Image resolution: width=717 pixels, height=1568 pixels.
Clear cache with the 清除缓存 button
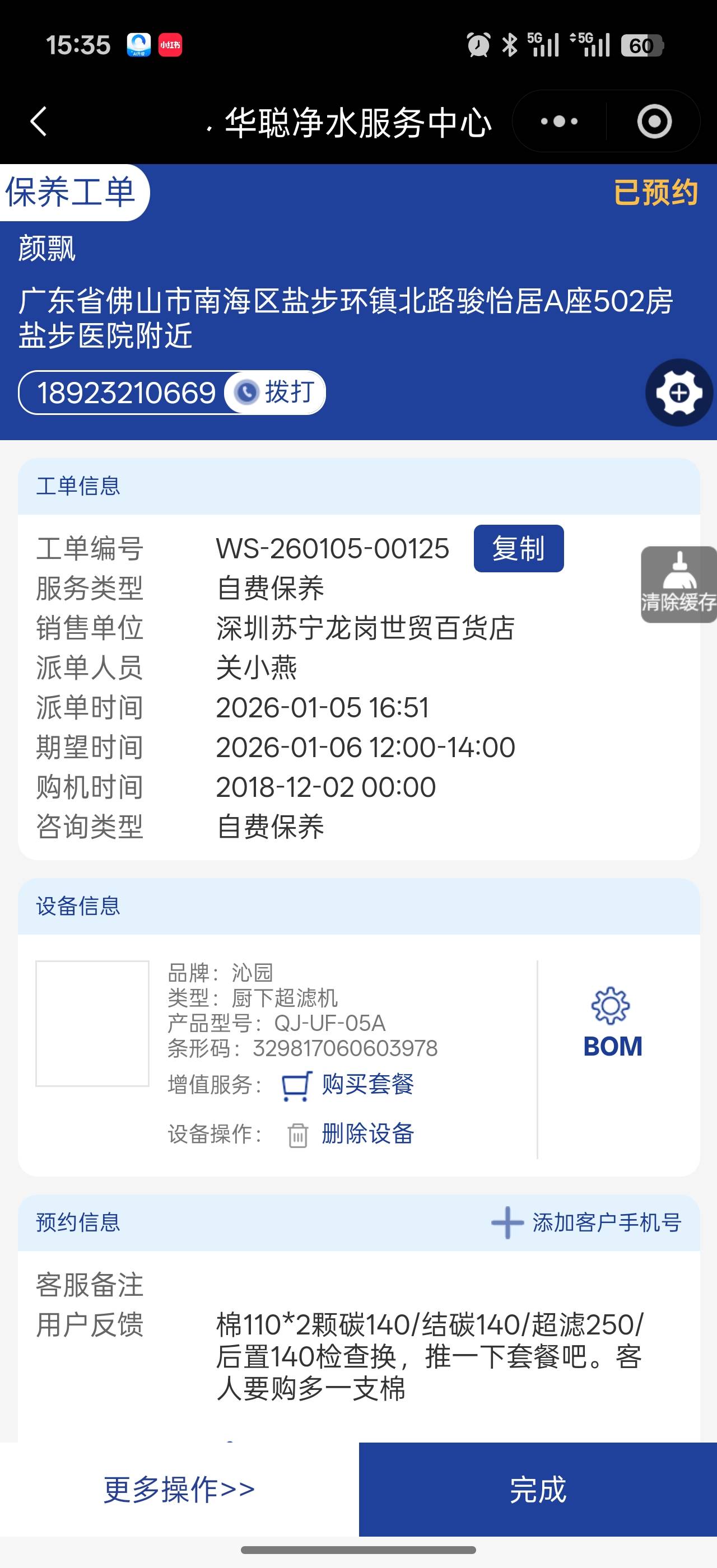pos(678,584)
